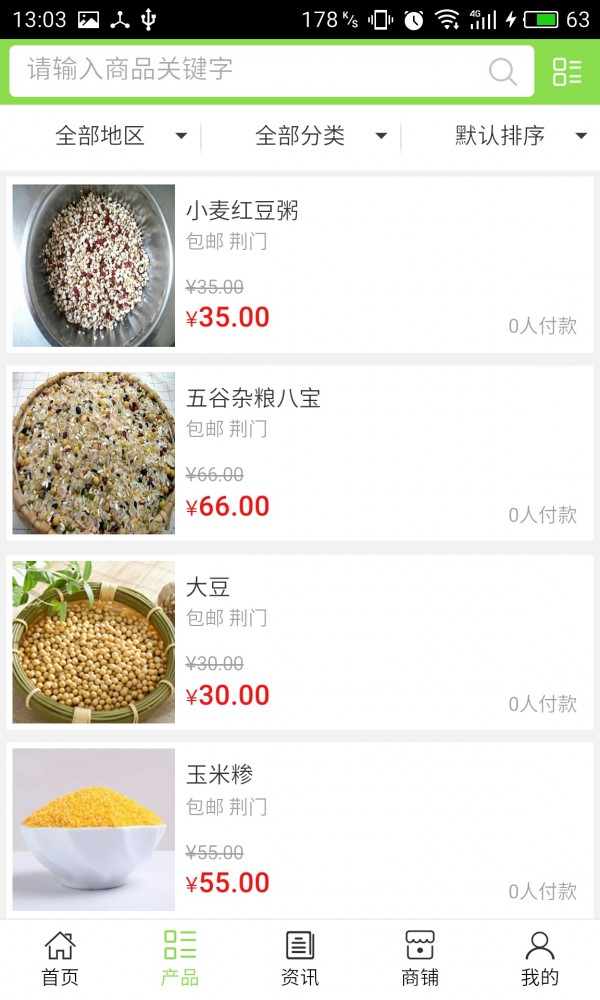Switch to the 产品 tab
The image size is (600, 1000).
coord(180,958)
